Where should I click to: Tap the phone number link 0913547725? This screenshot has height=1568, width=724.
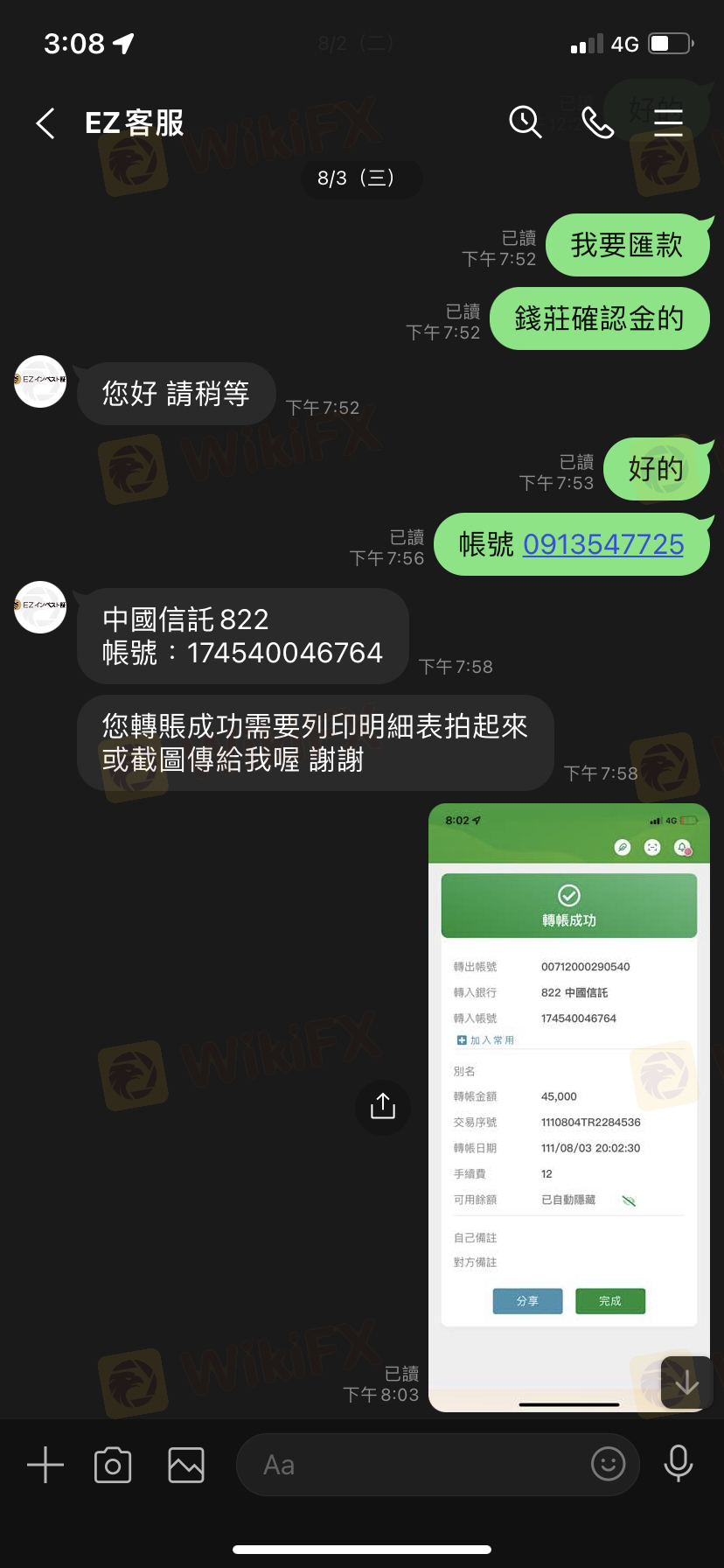click(x=603, y=544)
